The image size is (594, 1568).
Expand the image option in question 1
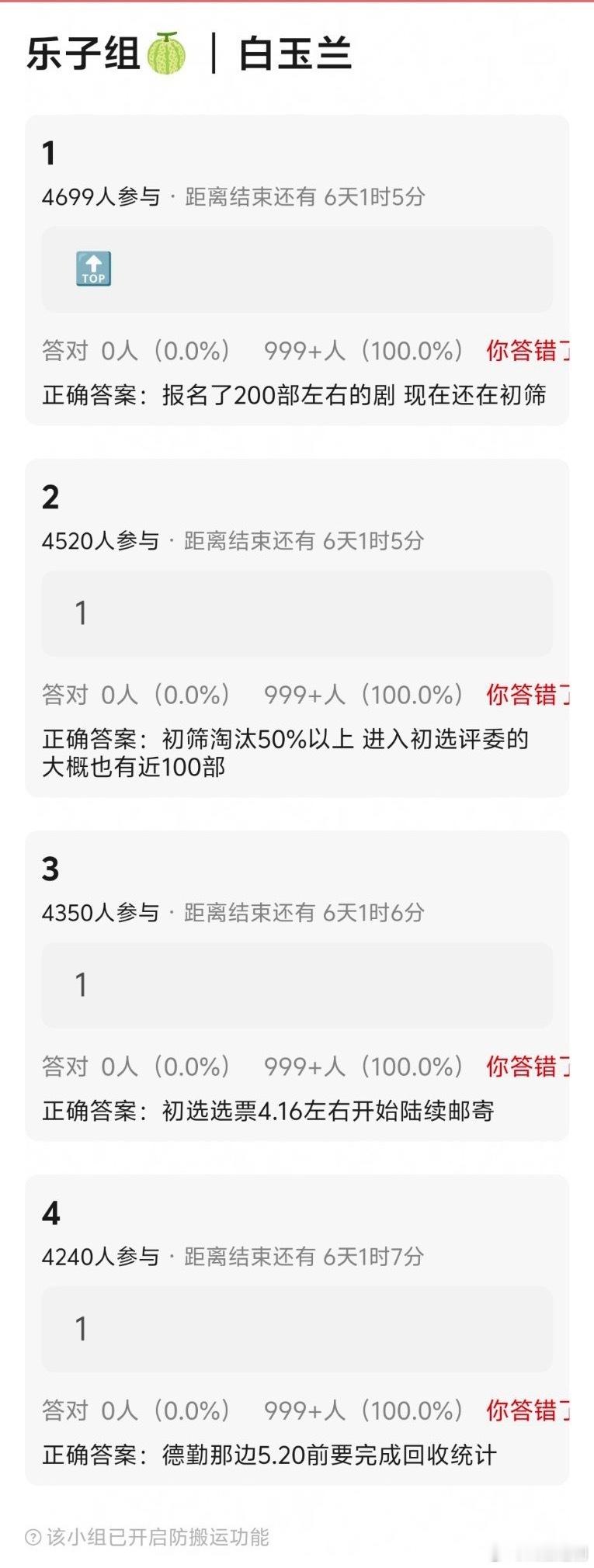click(x=297, y=269)
